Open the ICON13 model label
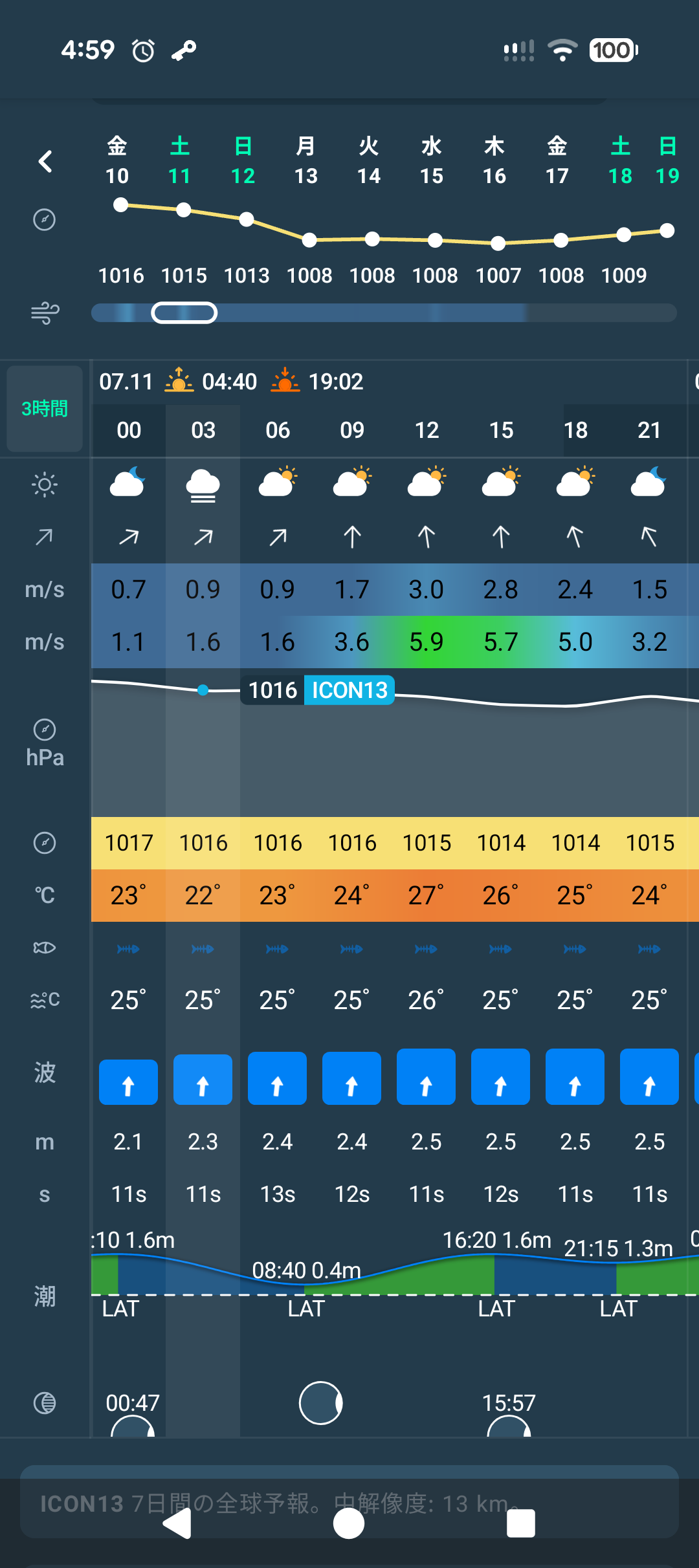 [349, 690]
